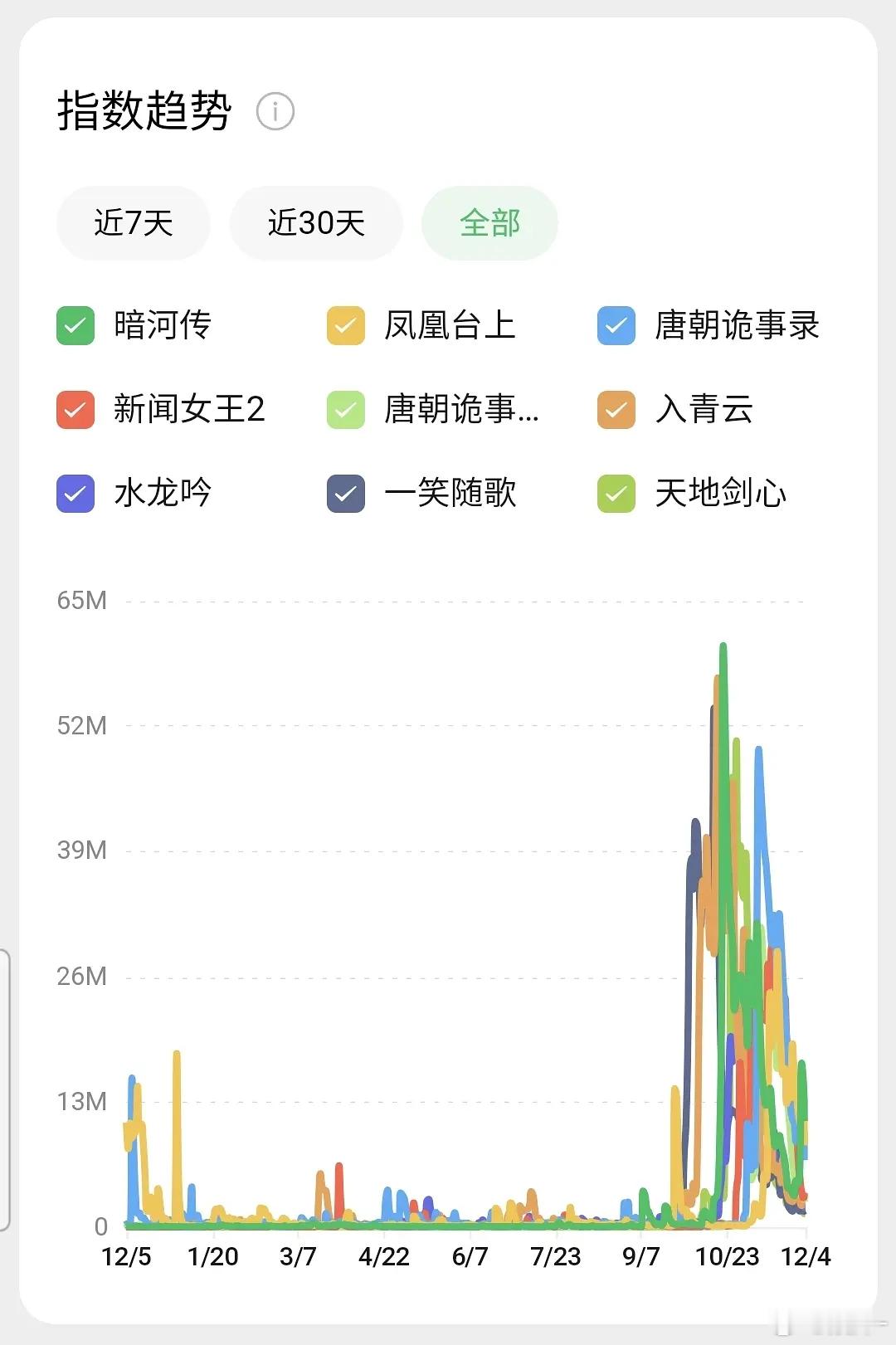The width and height of the screenshot is (896, 1345).
Task: Uncheck the dark blue 一笑随歌 series
Action: [344, 493]
